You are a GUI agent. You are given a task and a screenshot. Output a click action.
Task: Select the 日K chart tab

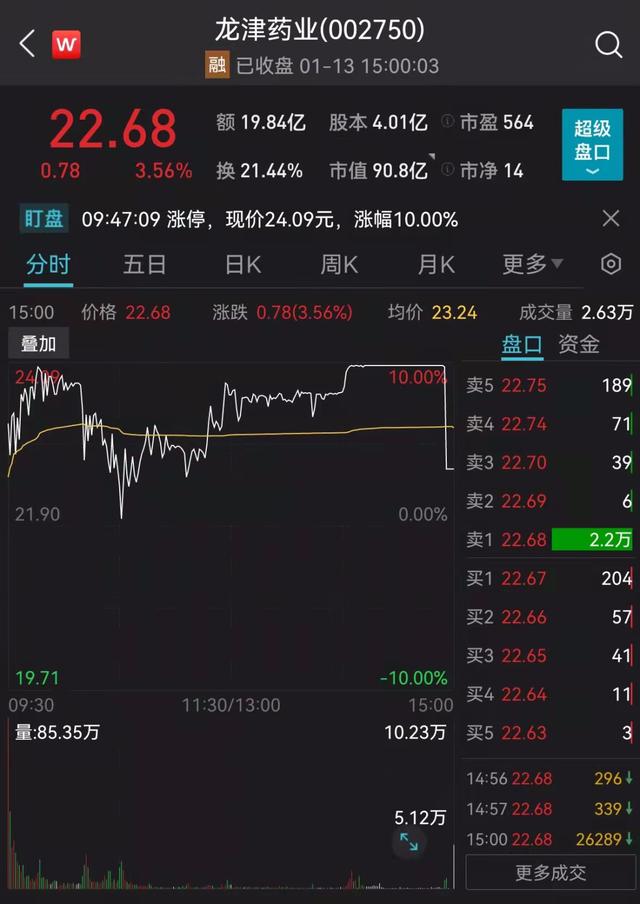[x=243, y=265]
